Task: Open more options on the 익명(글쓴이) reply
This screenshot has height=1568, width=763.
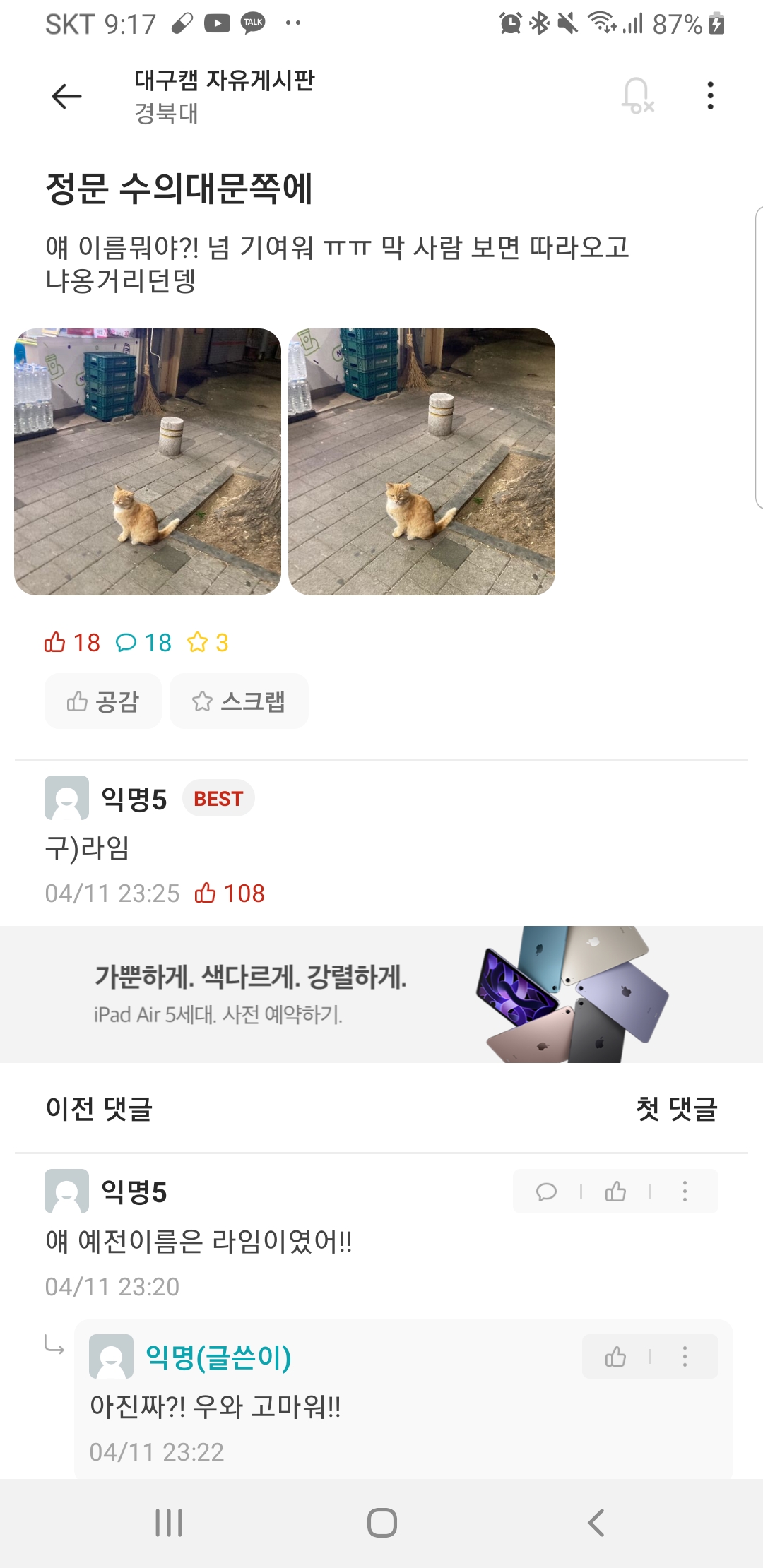Action: click(685, 1357)
